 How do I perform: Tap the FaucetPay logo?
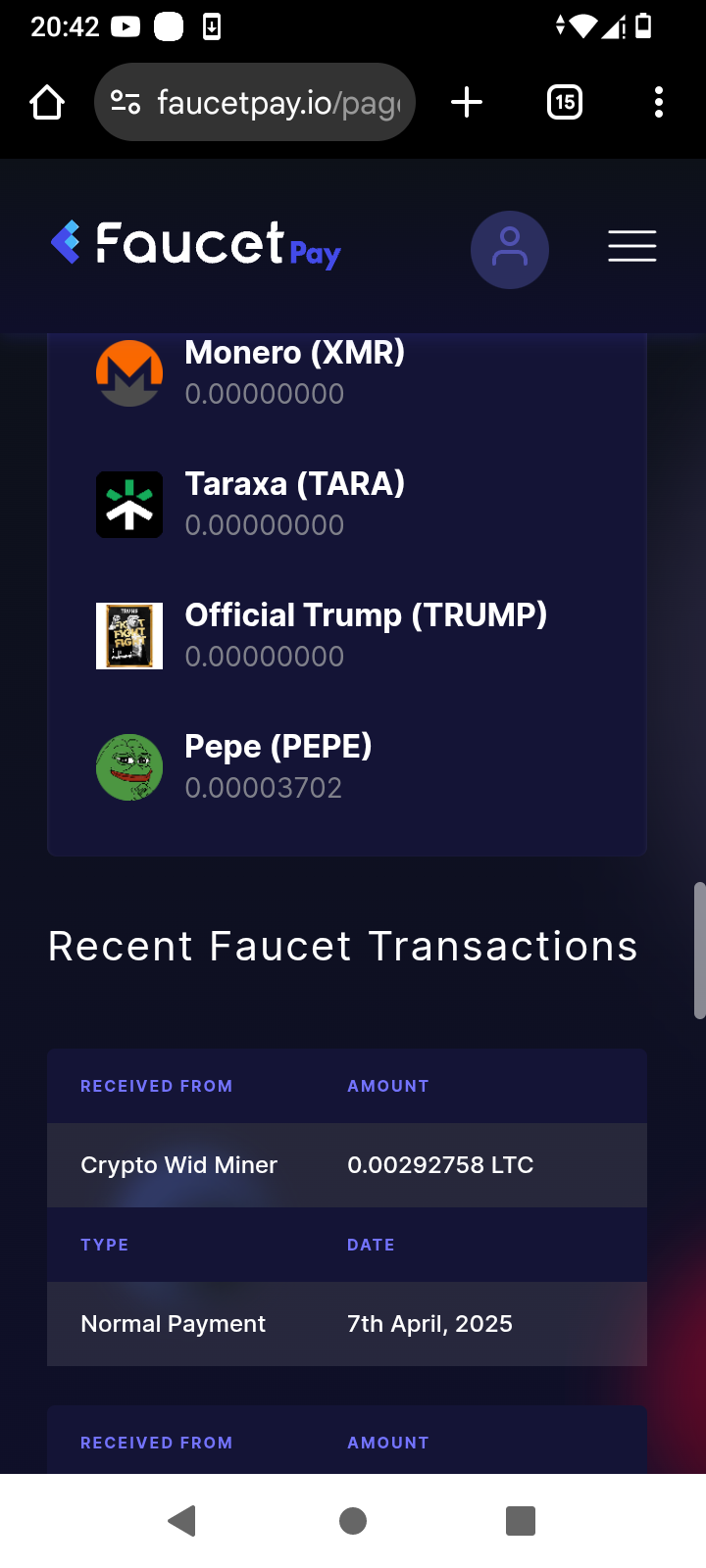coord(196,245)
